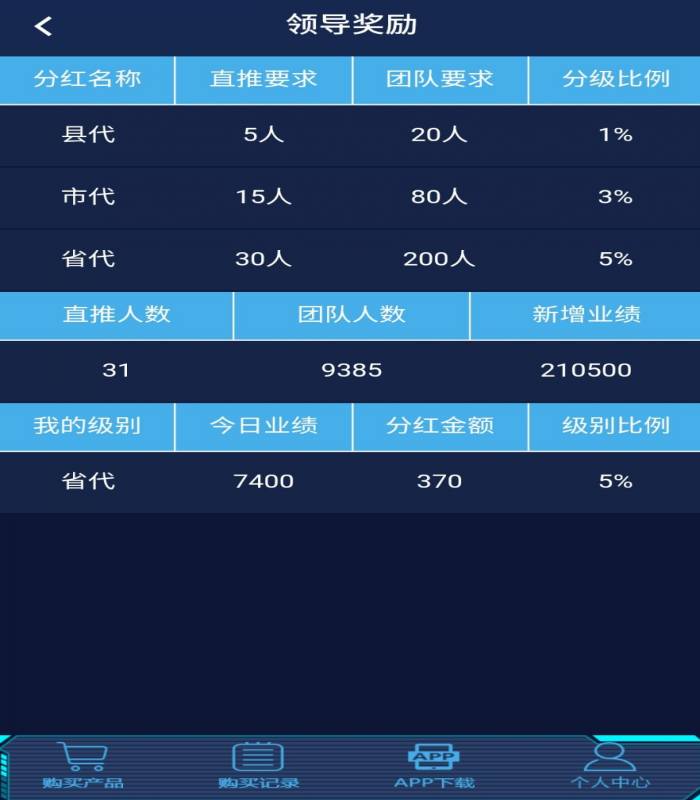Go back from the 领导奖励 page
Viewport: 700px width, 800px height.
tap(43, 27)
